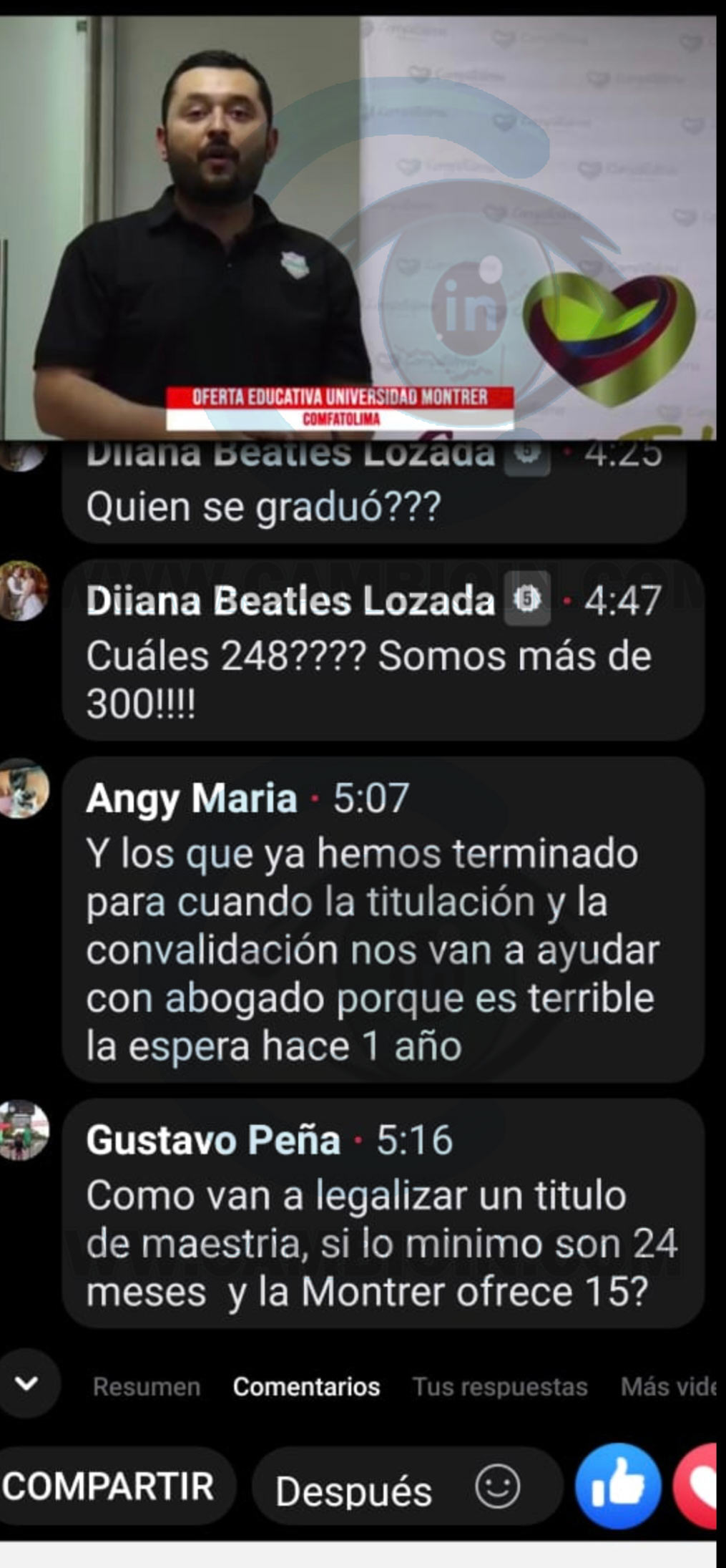Image resolution: width=726 pixels, height=1568 pixels.
Task: Select the Comentarios tab
Action: tap(306, 1387)
